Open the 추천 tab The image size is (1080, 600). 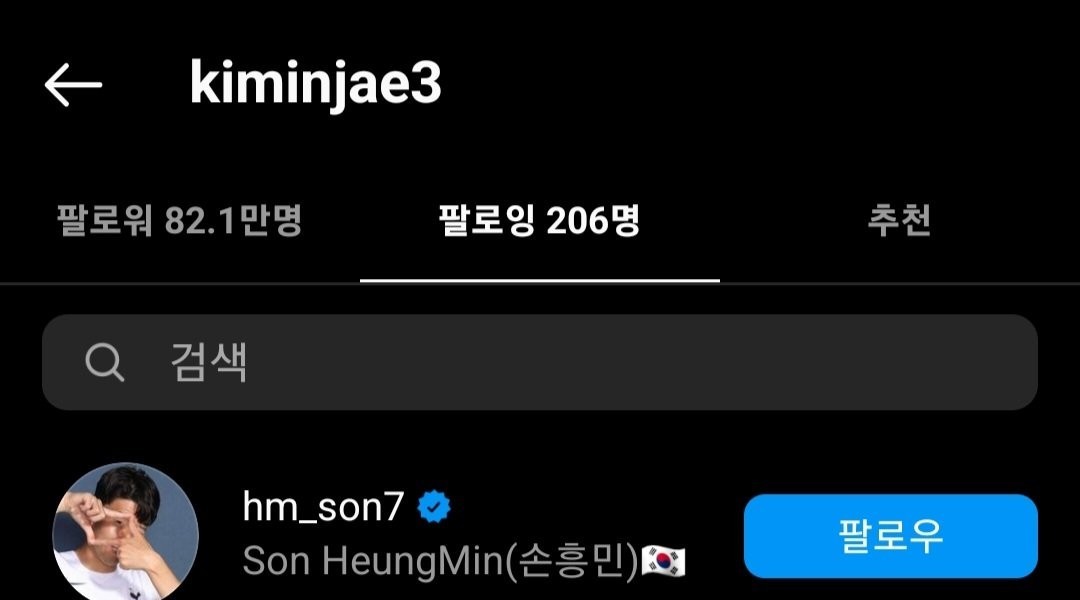pyautogui.click(x=899, y=221)
